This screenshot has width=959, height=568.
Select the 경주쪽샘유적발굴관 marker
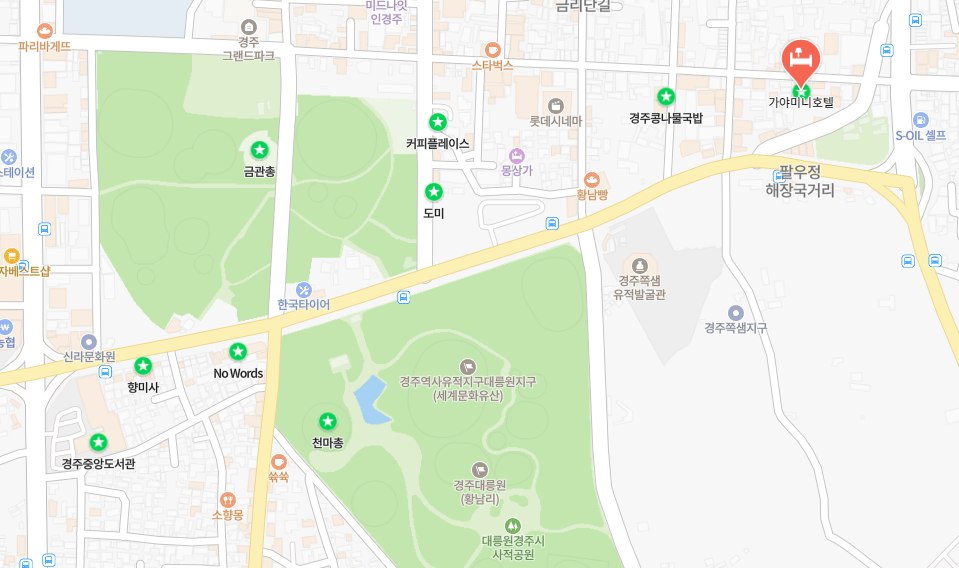640,265
